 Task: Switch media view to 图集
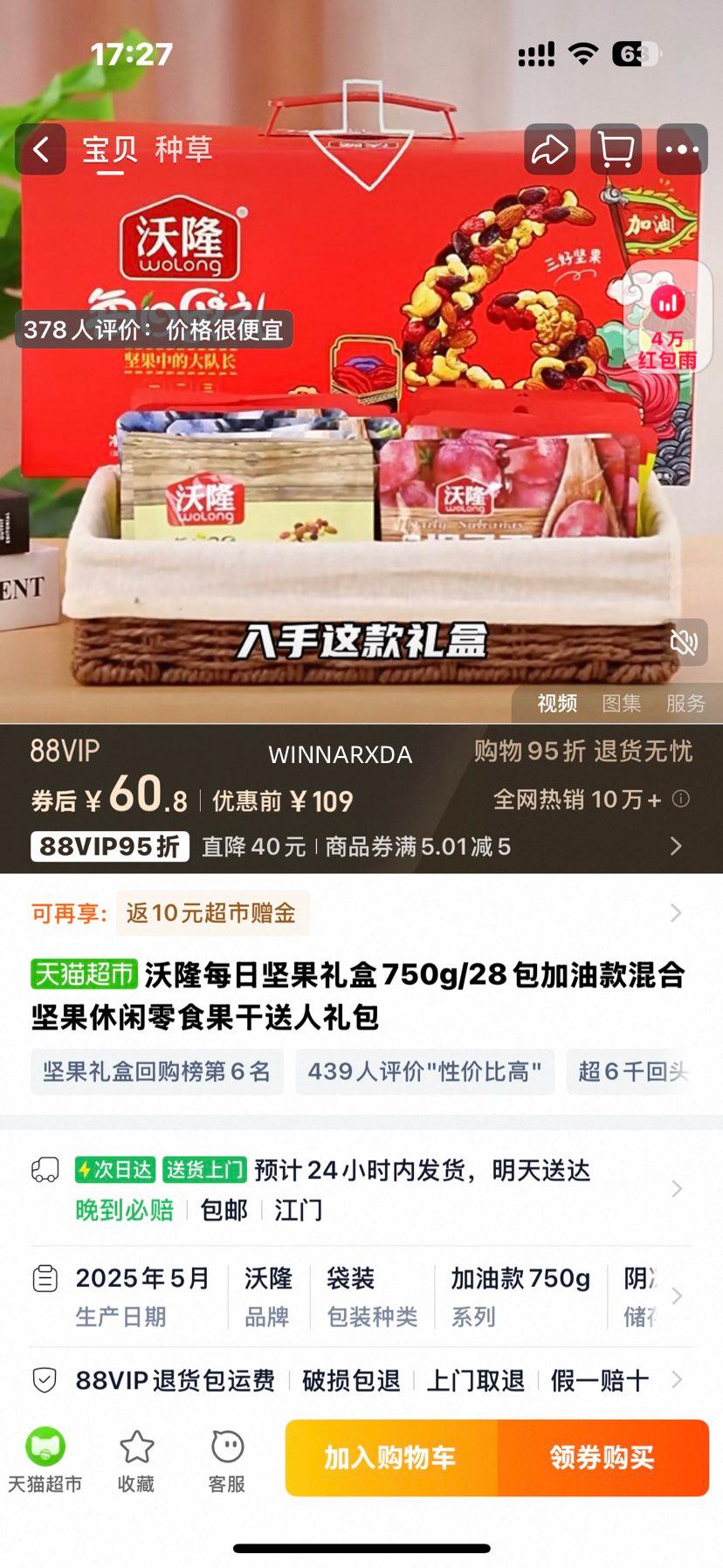(x=621, y=703)
